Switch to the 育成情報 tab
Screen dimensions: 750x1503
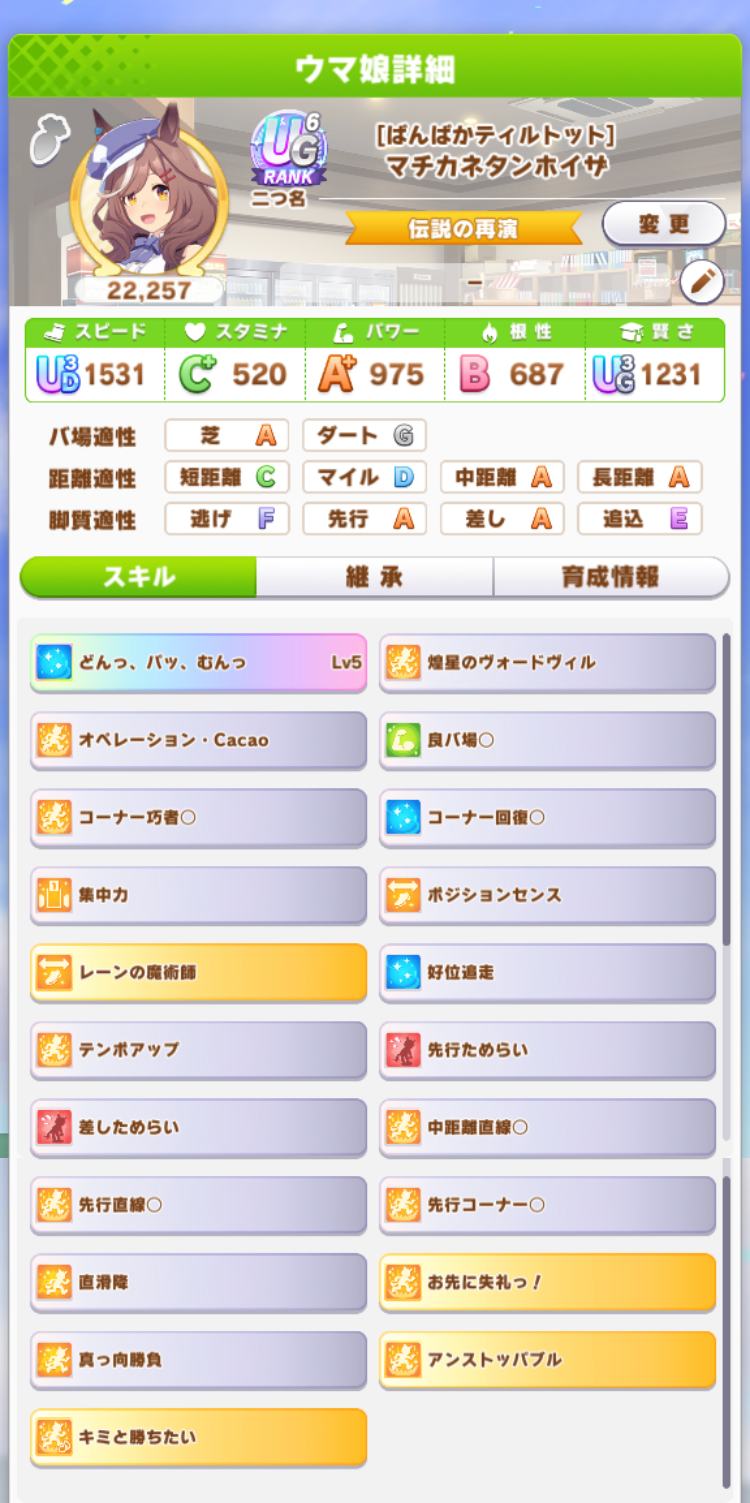[610, 577]
